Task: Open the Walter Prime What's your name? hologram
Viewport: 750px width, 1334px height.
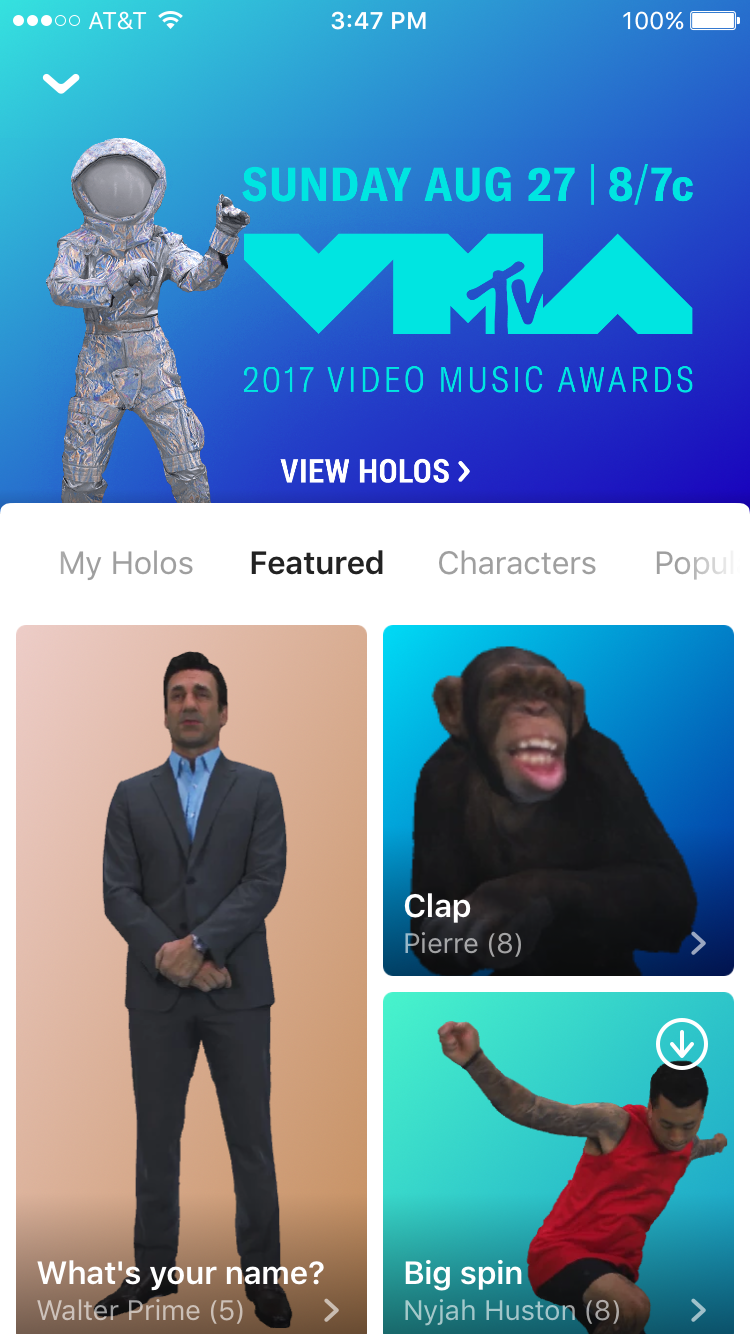Action: 192,979
